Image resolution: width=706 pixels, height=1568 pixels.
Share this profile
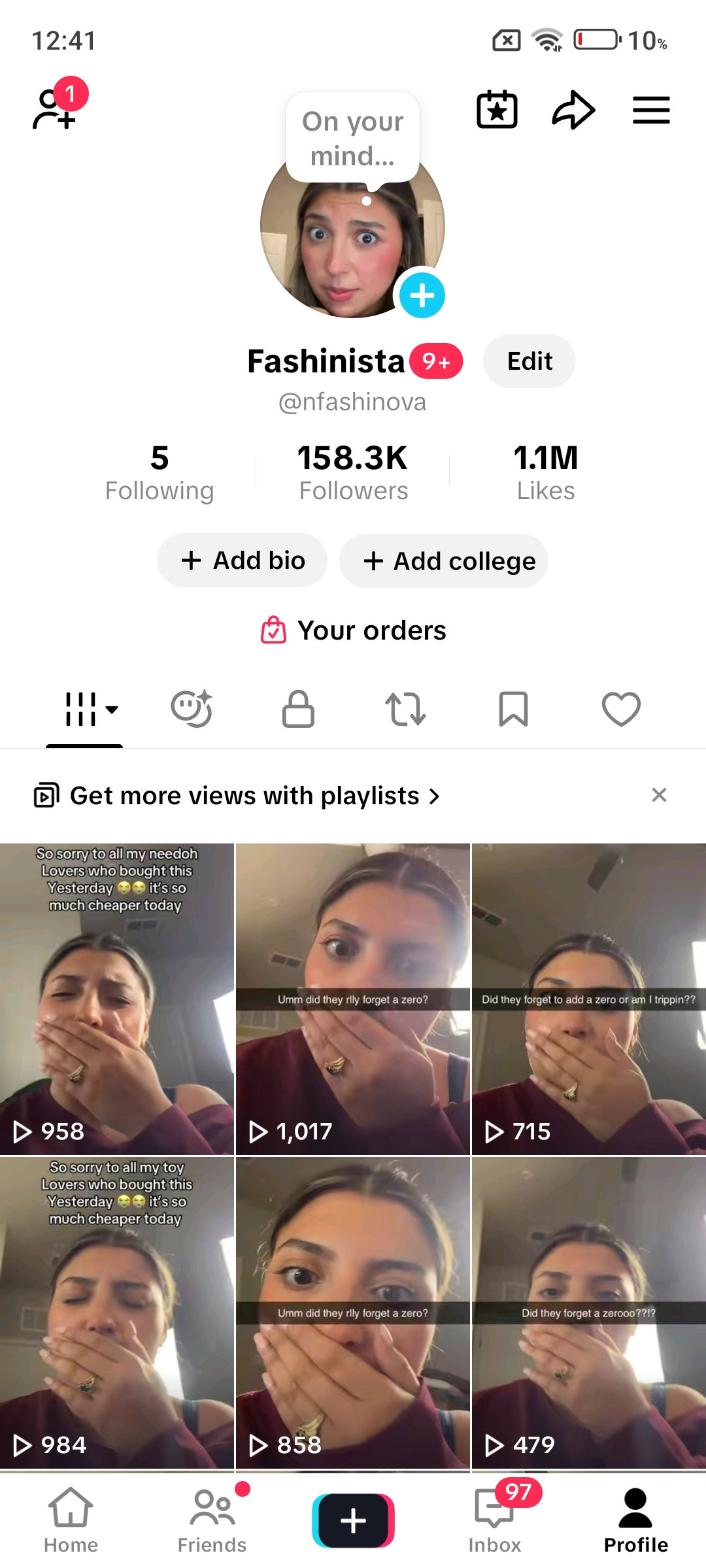(x=573, y=110)
